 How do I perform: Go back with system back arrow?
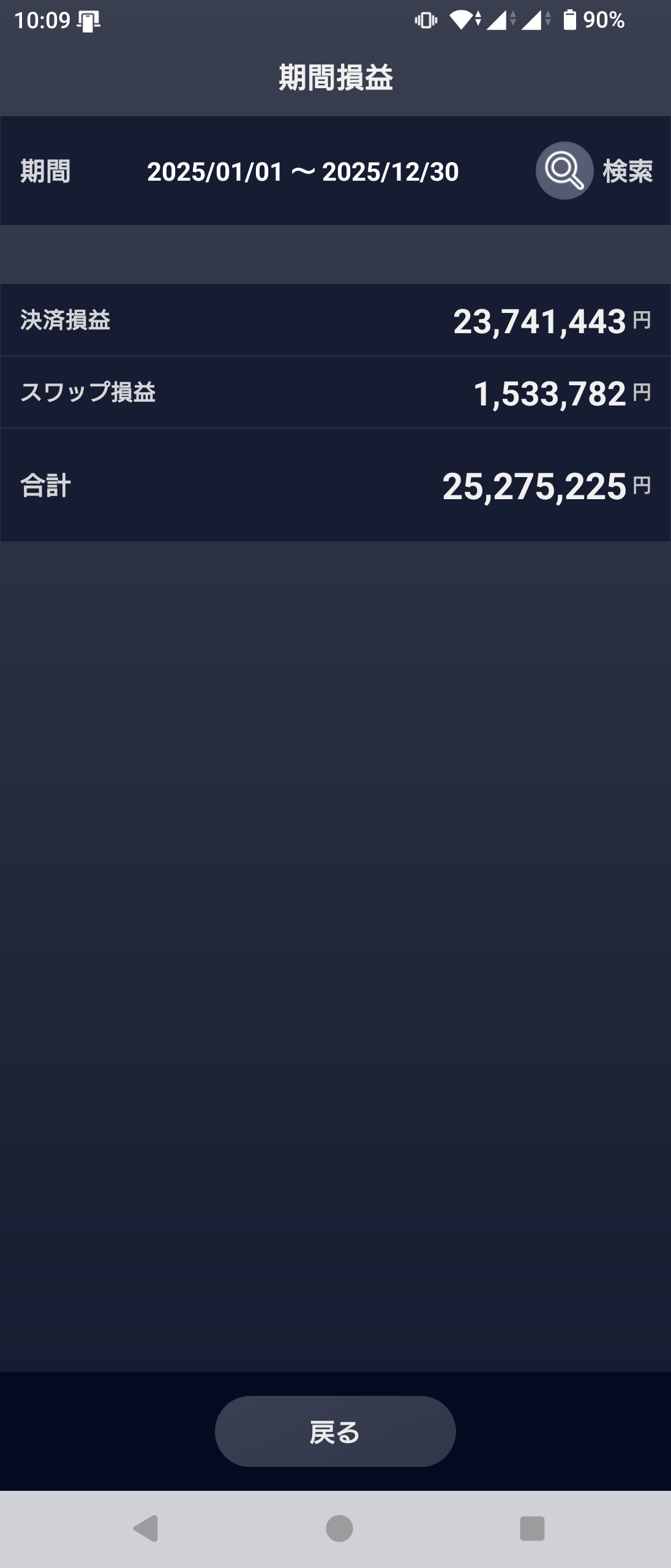146,1528
